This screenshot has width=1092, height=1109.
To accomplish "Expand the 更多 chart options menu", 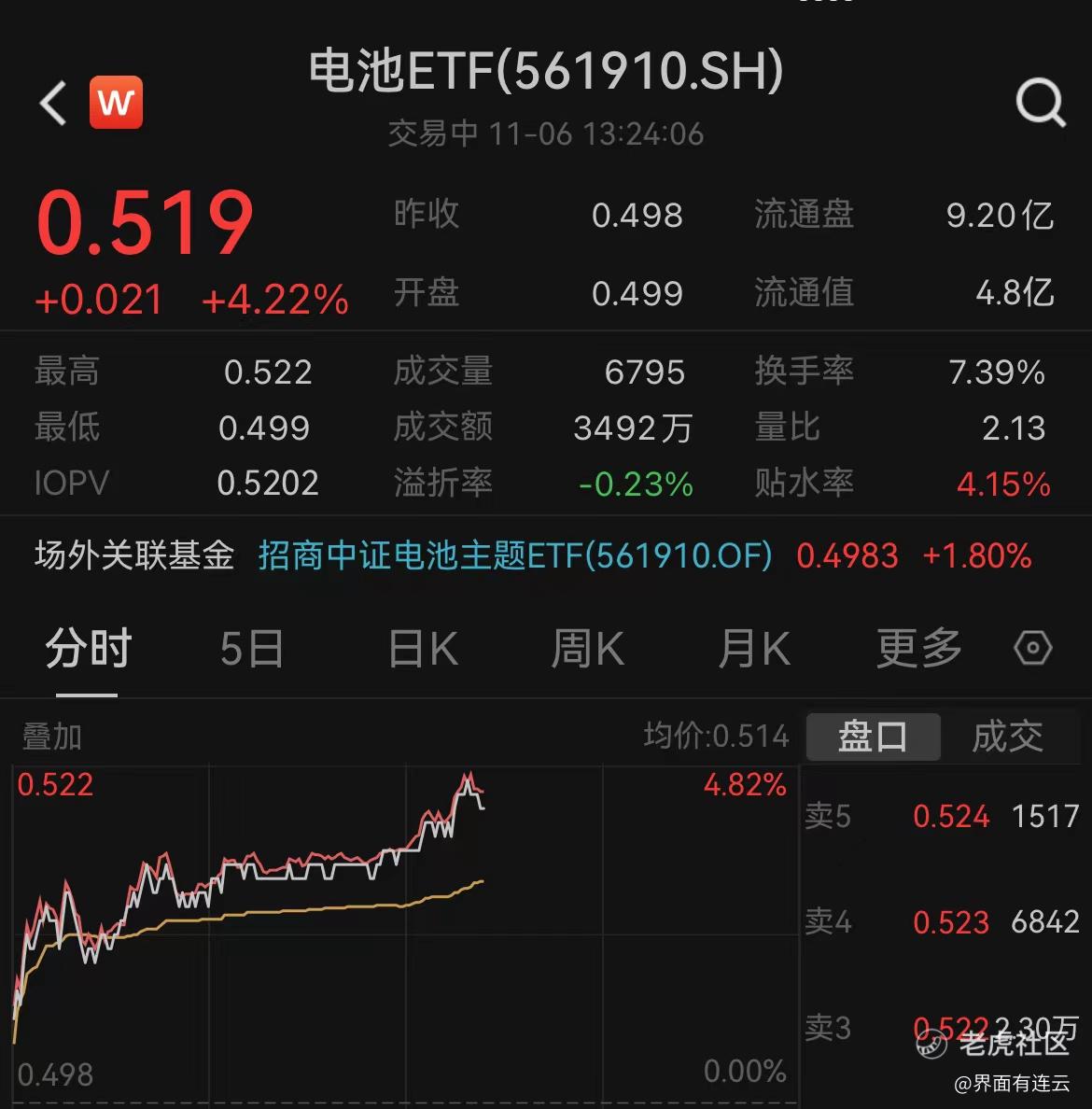I will click(919, 648).
